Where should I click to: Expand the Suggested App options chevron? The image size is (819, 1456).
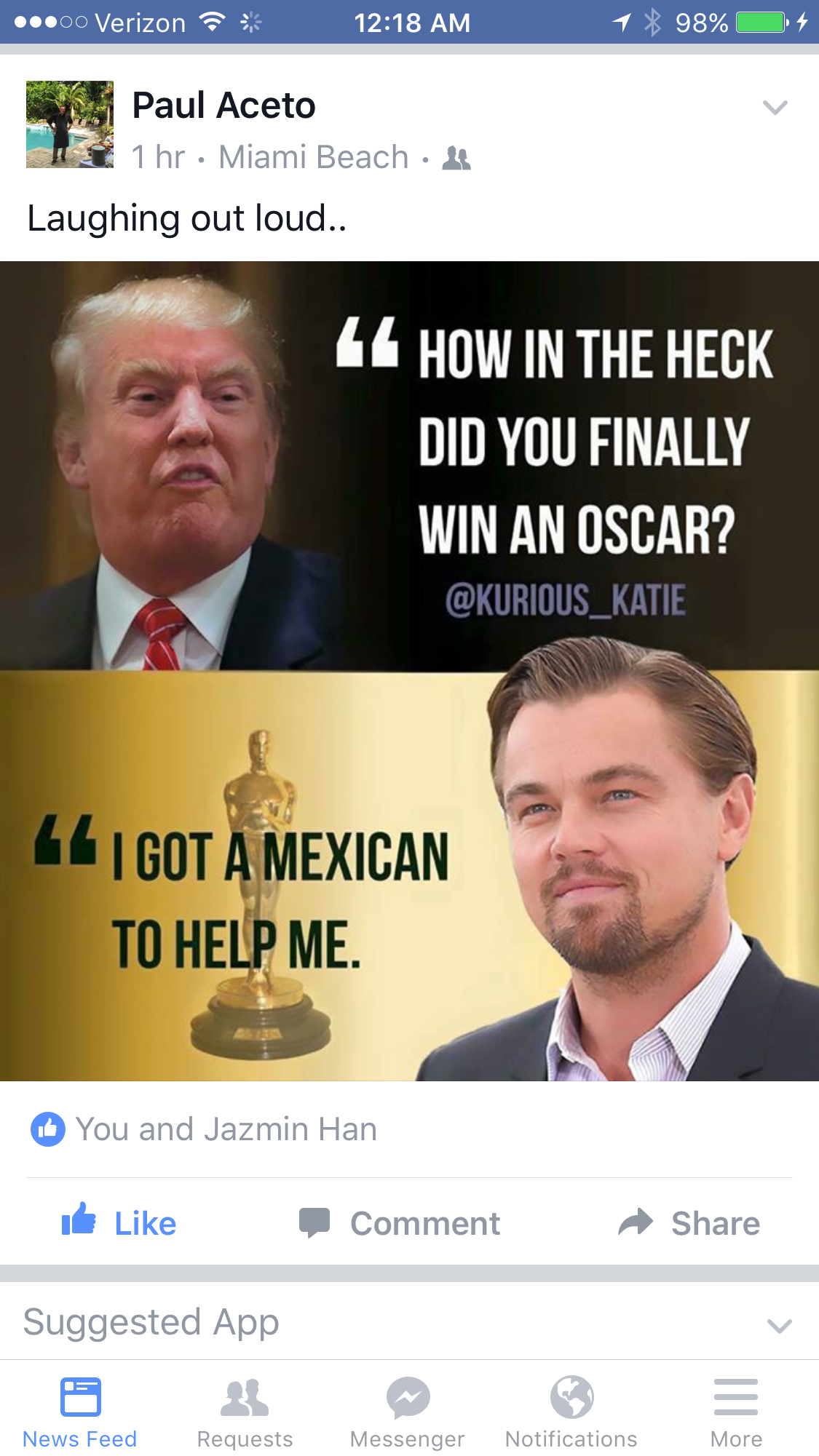coord(779,1325)
